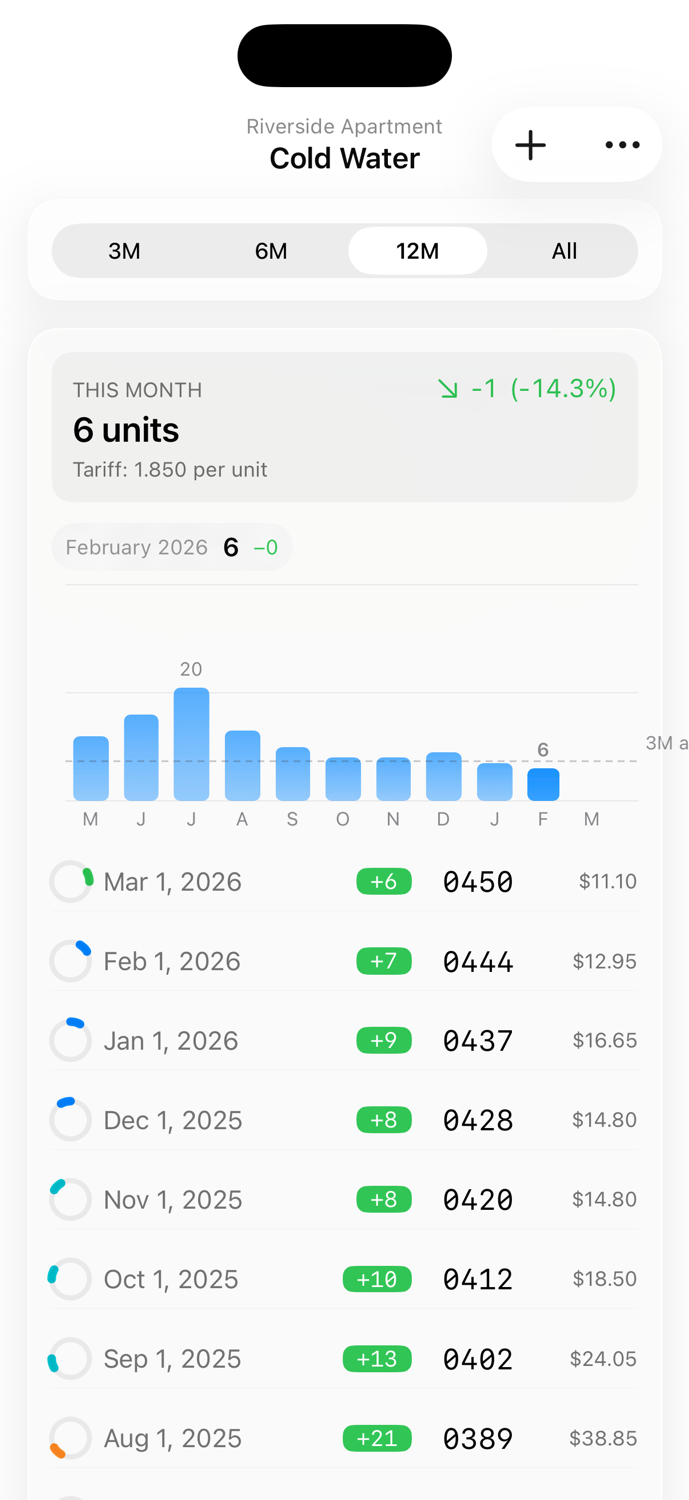Select the February bar in the chart
Viewport: 689px width, 1500px height.
[543, 784]
